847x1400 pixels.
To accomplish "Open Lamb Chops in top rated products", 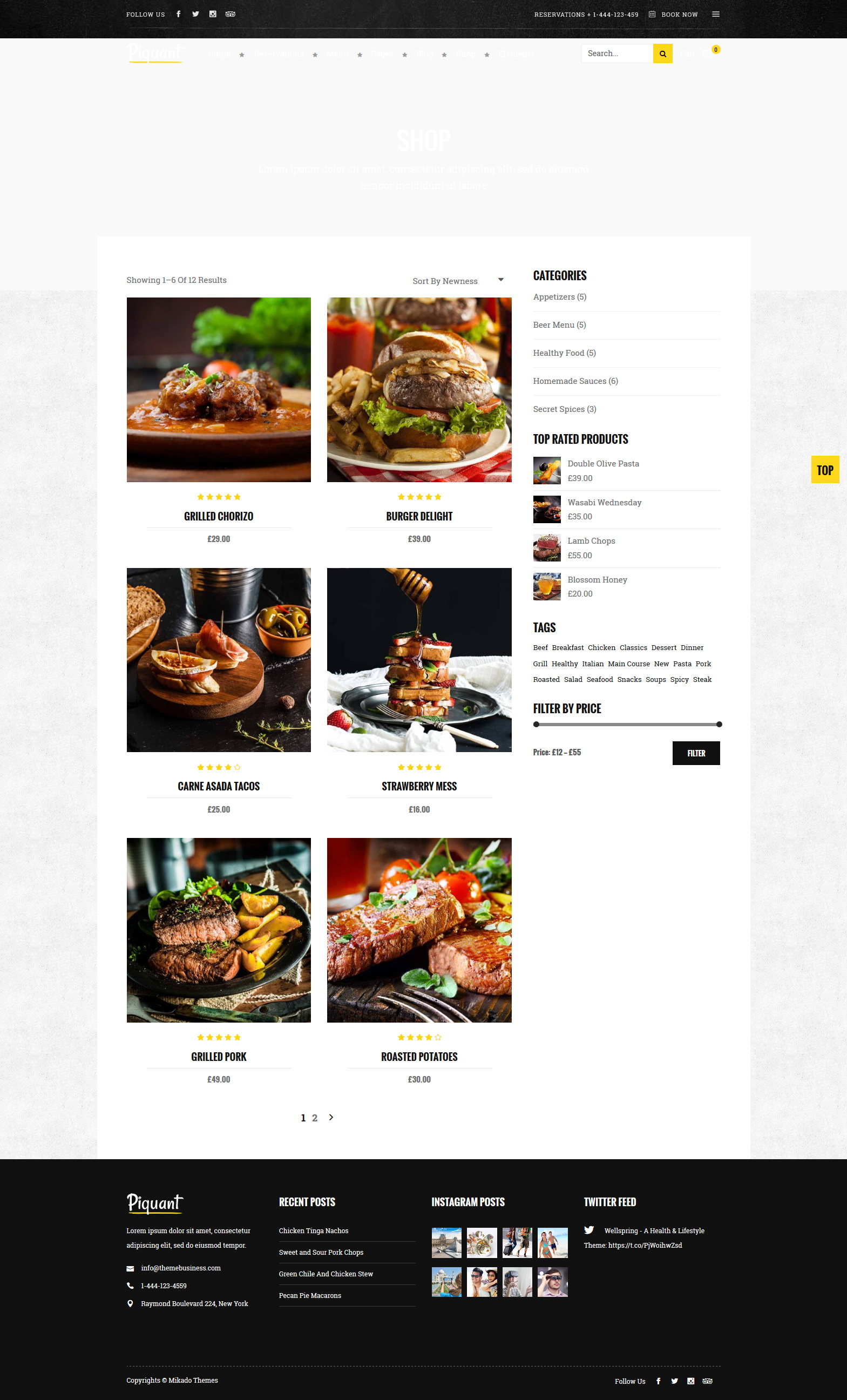I will 591,541.
